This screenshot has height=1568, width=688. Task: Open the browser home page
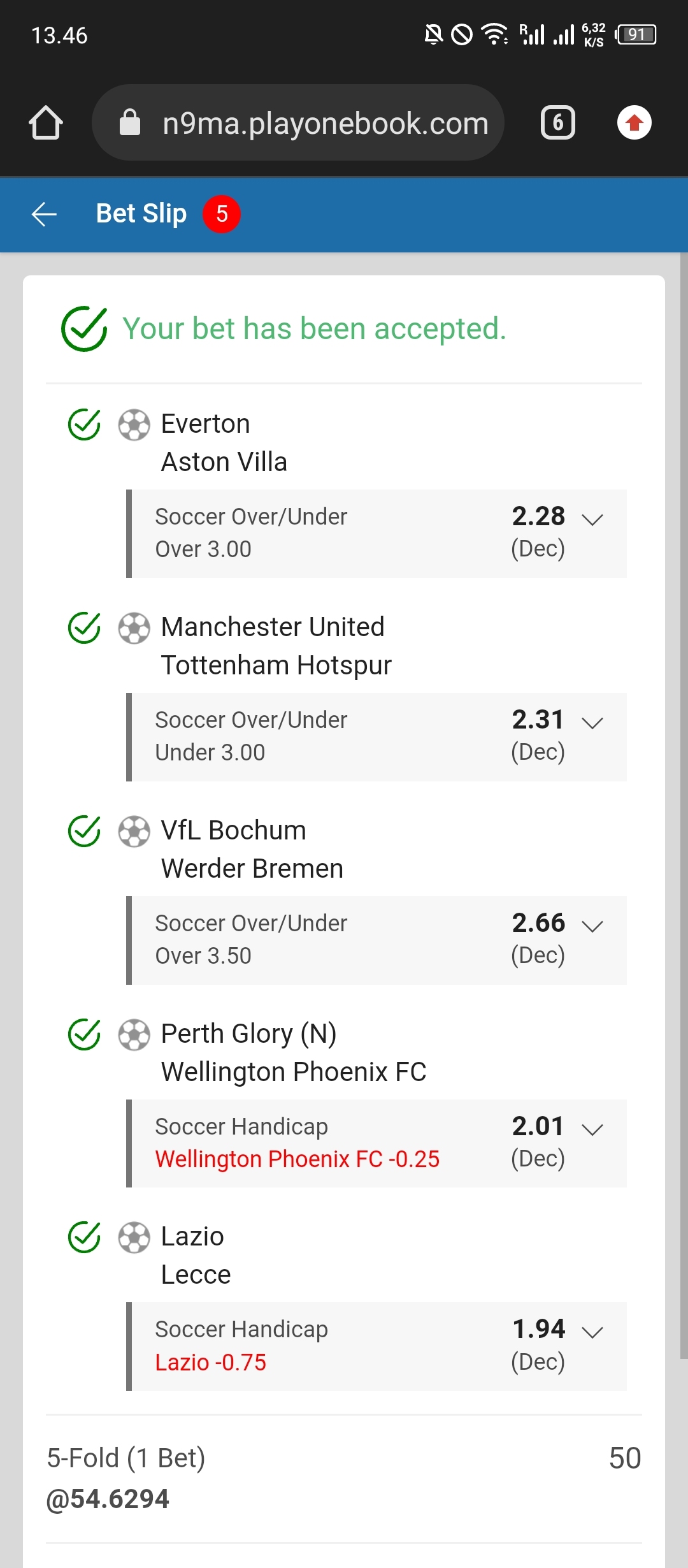[x=46, y=122]
